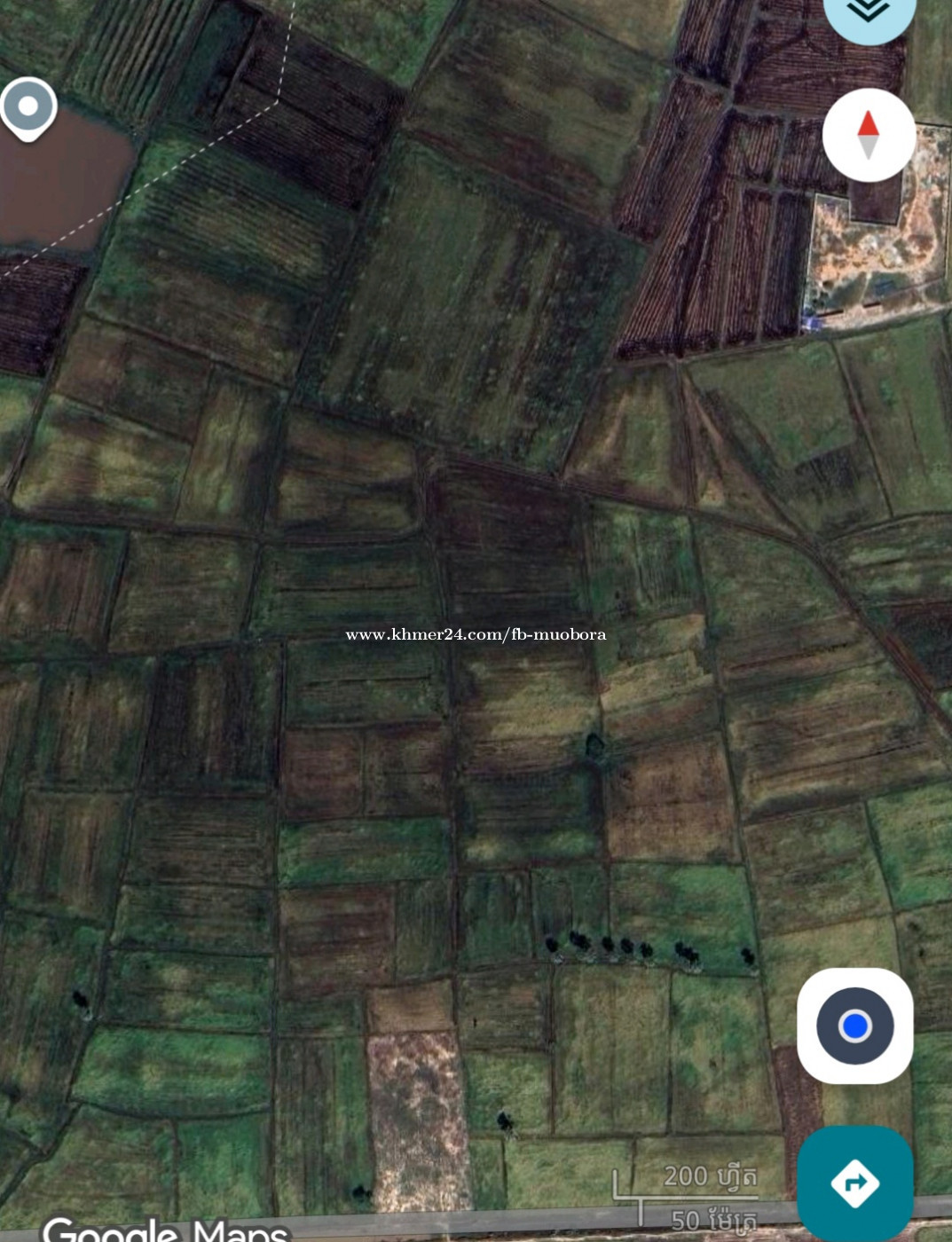Screen dimensions: 952x1242
Task: Open the map layers selector
Action: (868, 12)
